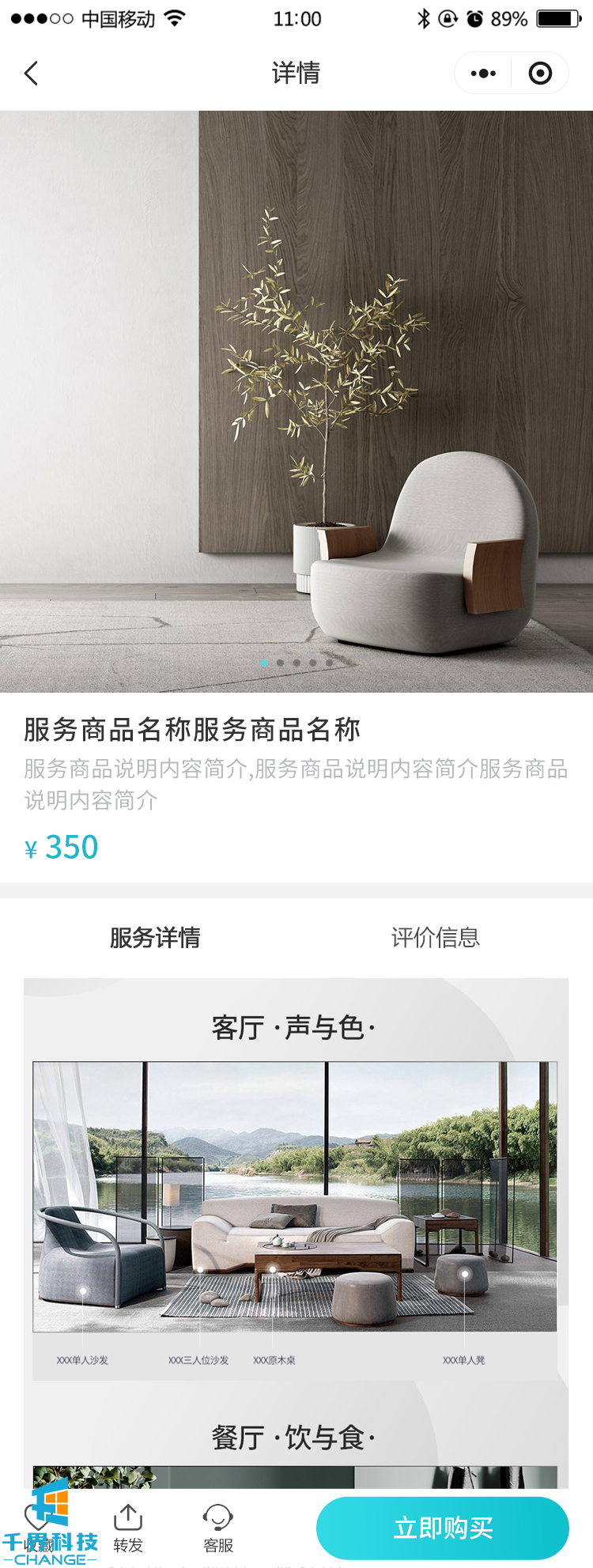This screenshot has width=593, height=1568.
Task: Open the mini program three-dot menu
Action: [483, 74]
